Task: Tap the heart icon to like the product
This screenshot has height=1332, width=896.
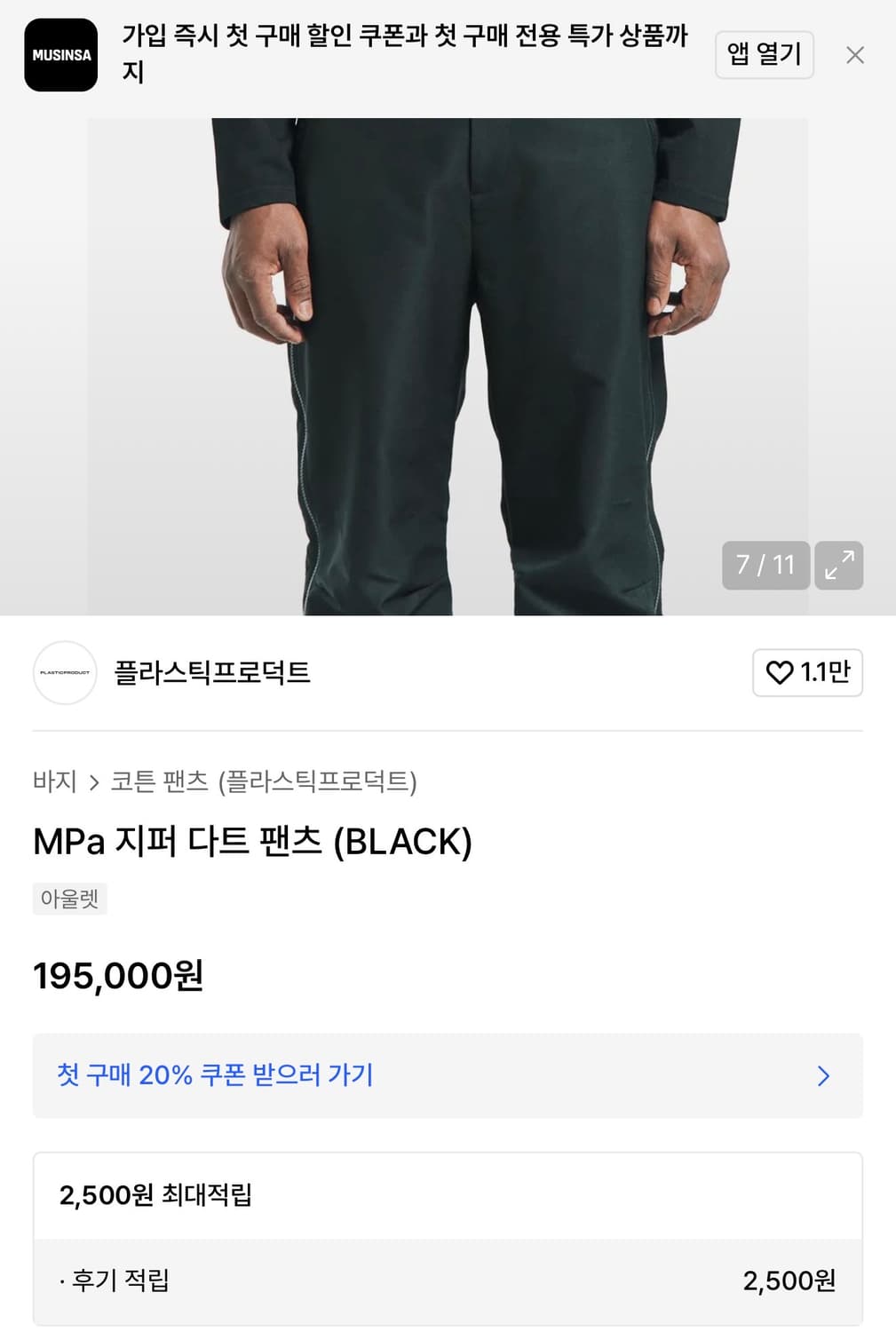Action: 781,673
